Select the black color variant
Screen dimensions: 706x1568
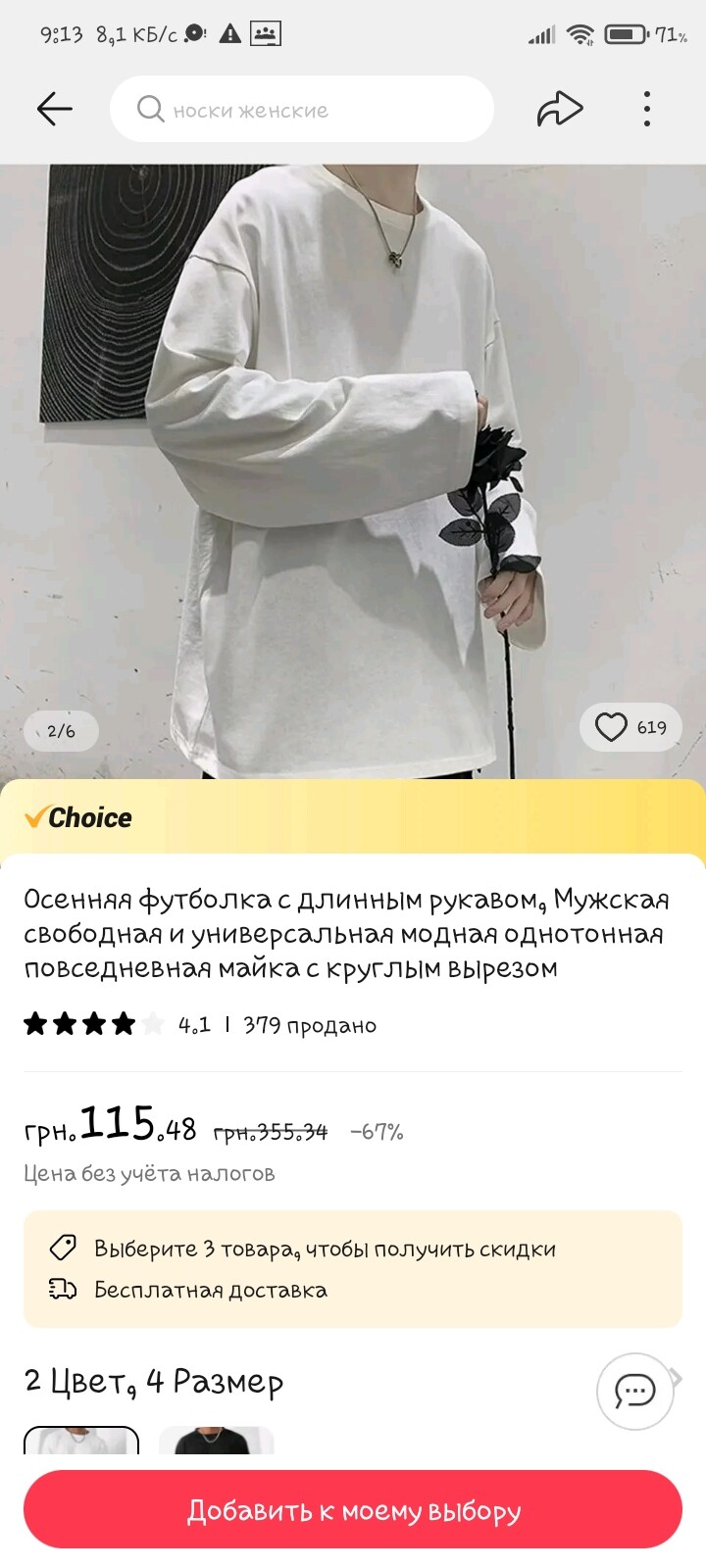[217, 1441]
